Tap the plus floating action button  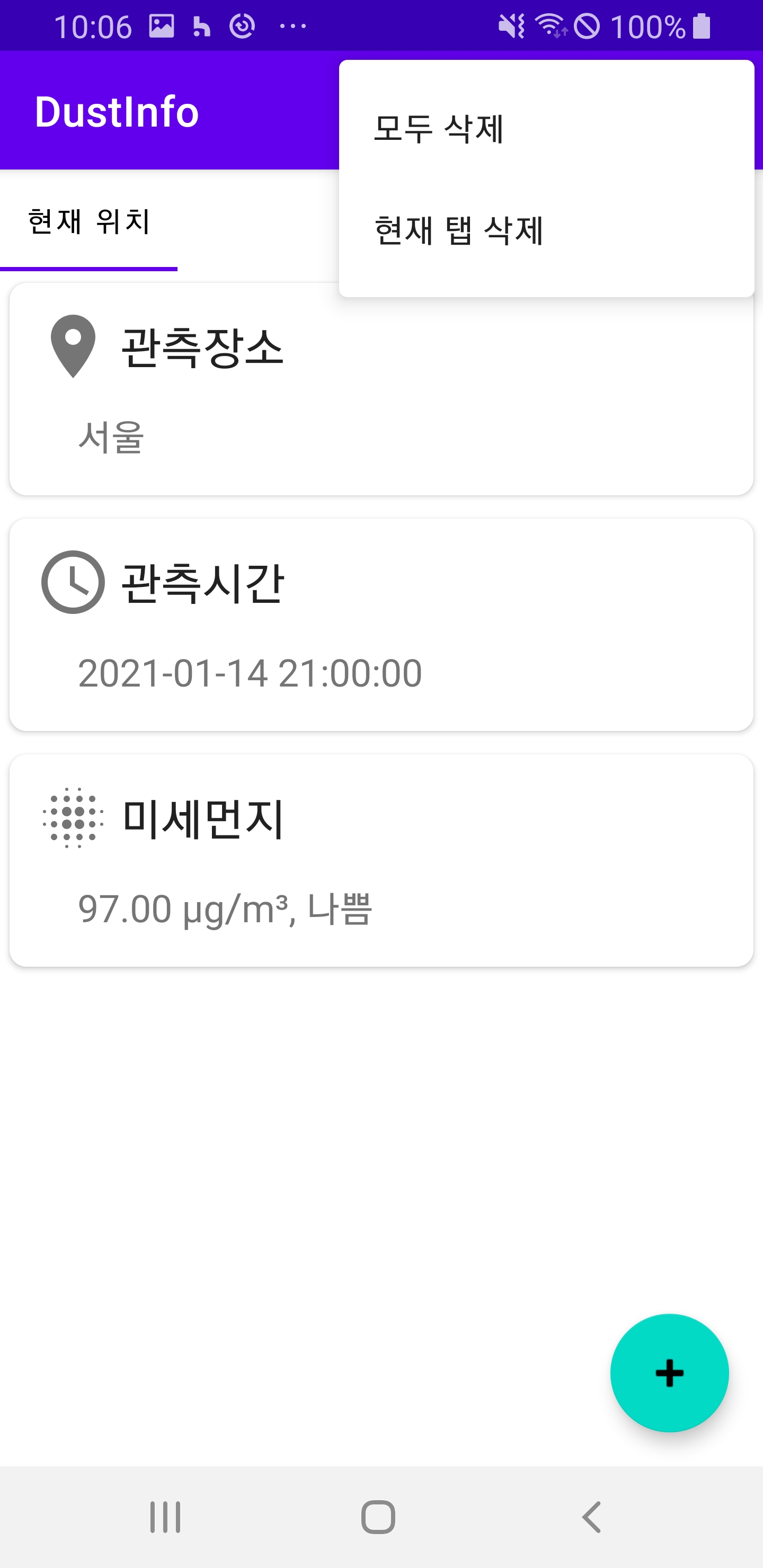point(669,1373)
